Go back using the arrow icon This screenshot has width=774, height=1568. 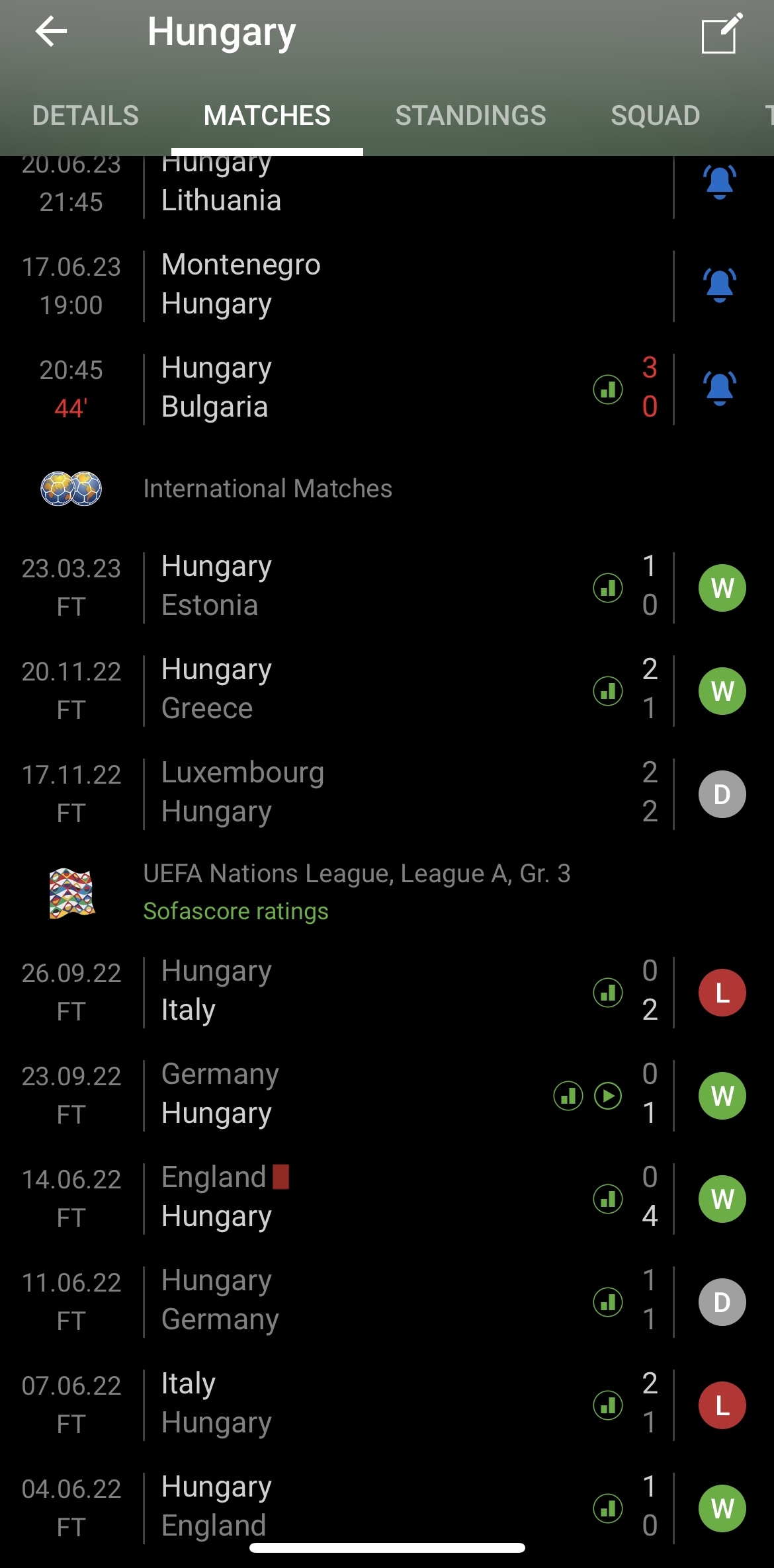point(52,32)
